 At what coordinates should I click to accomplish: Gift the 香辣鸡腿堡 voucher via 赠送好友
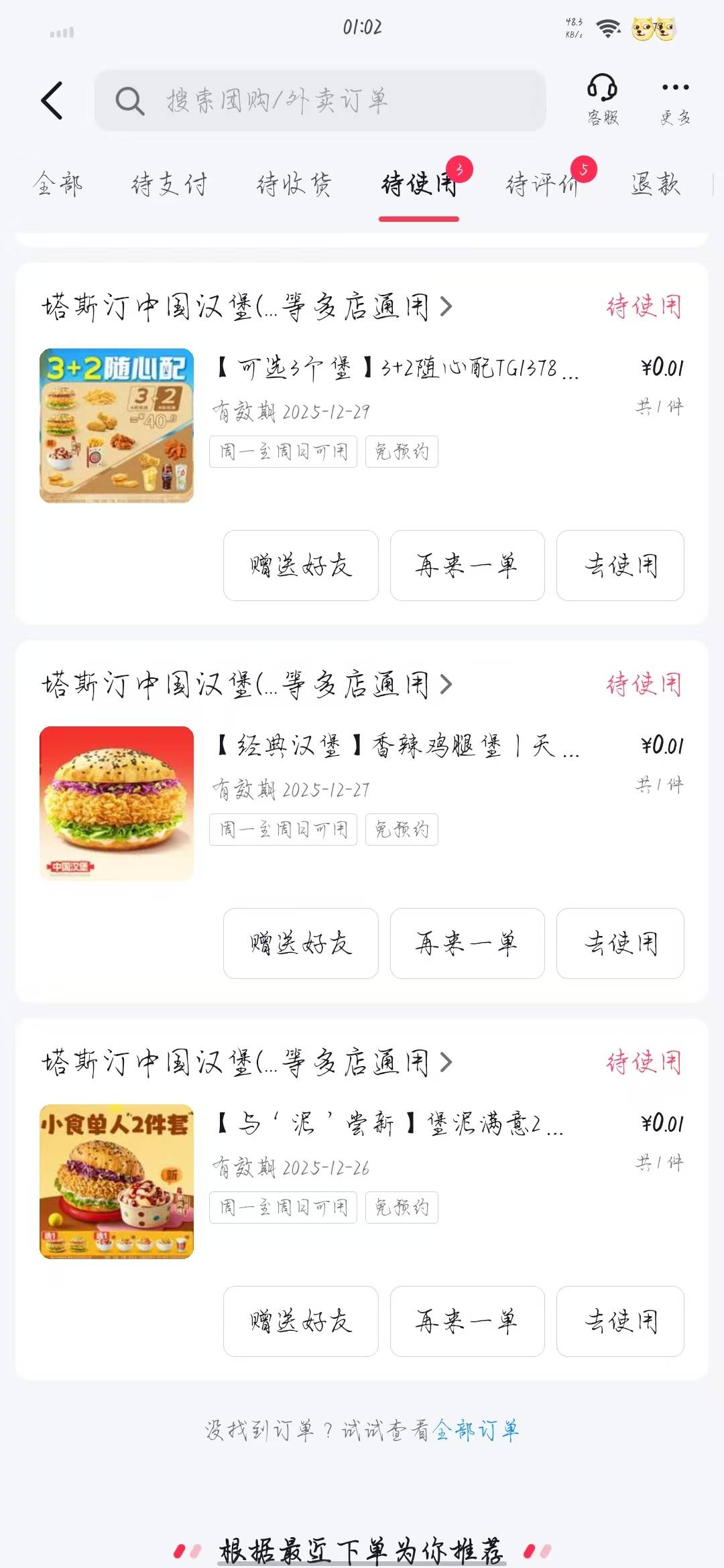(x=301, y=943)
